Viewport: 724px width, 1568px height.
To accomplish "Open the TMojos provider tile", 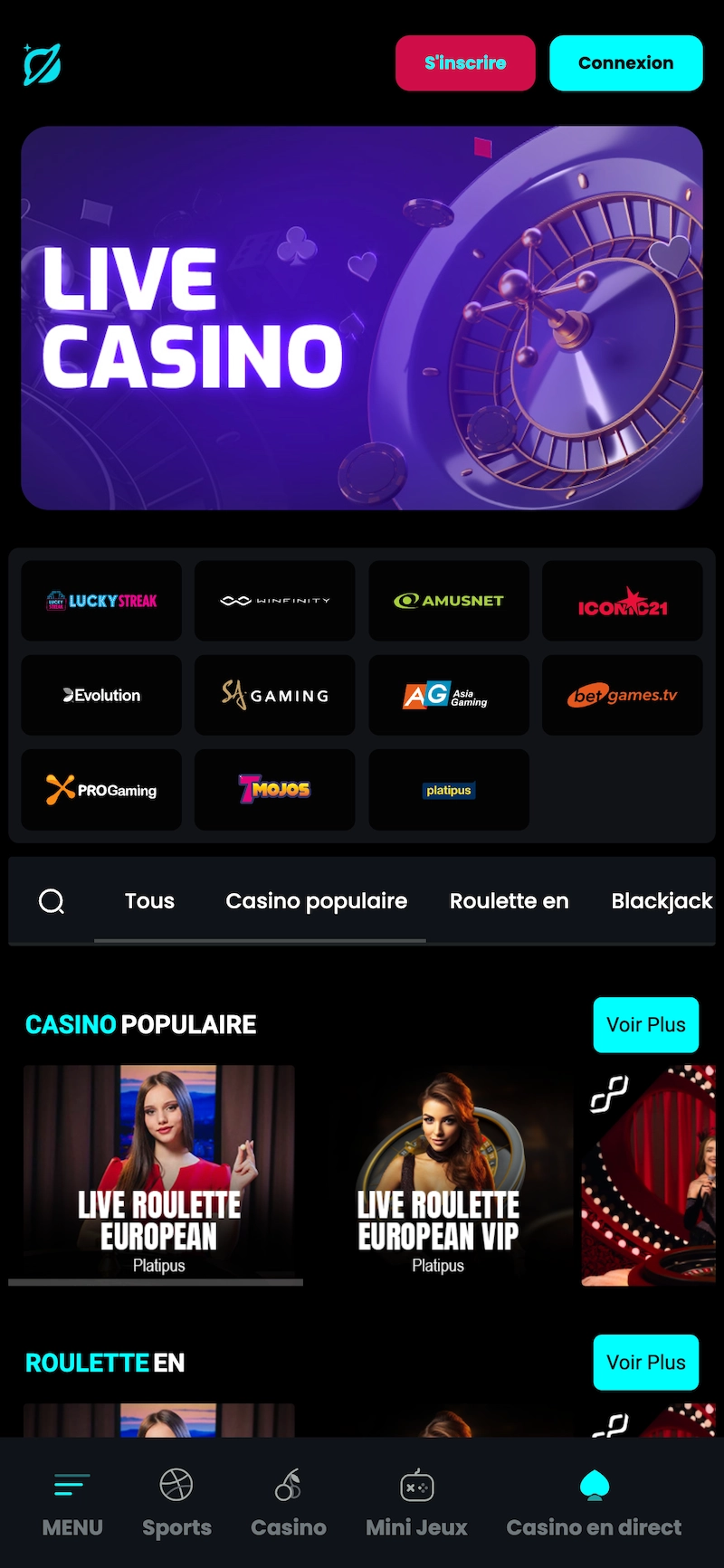I will pos(274,789).
